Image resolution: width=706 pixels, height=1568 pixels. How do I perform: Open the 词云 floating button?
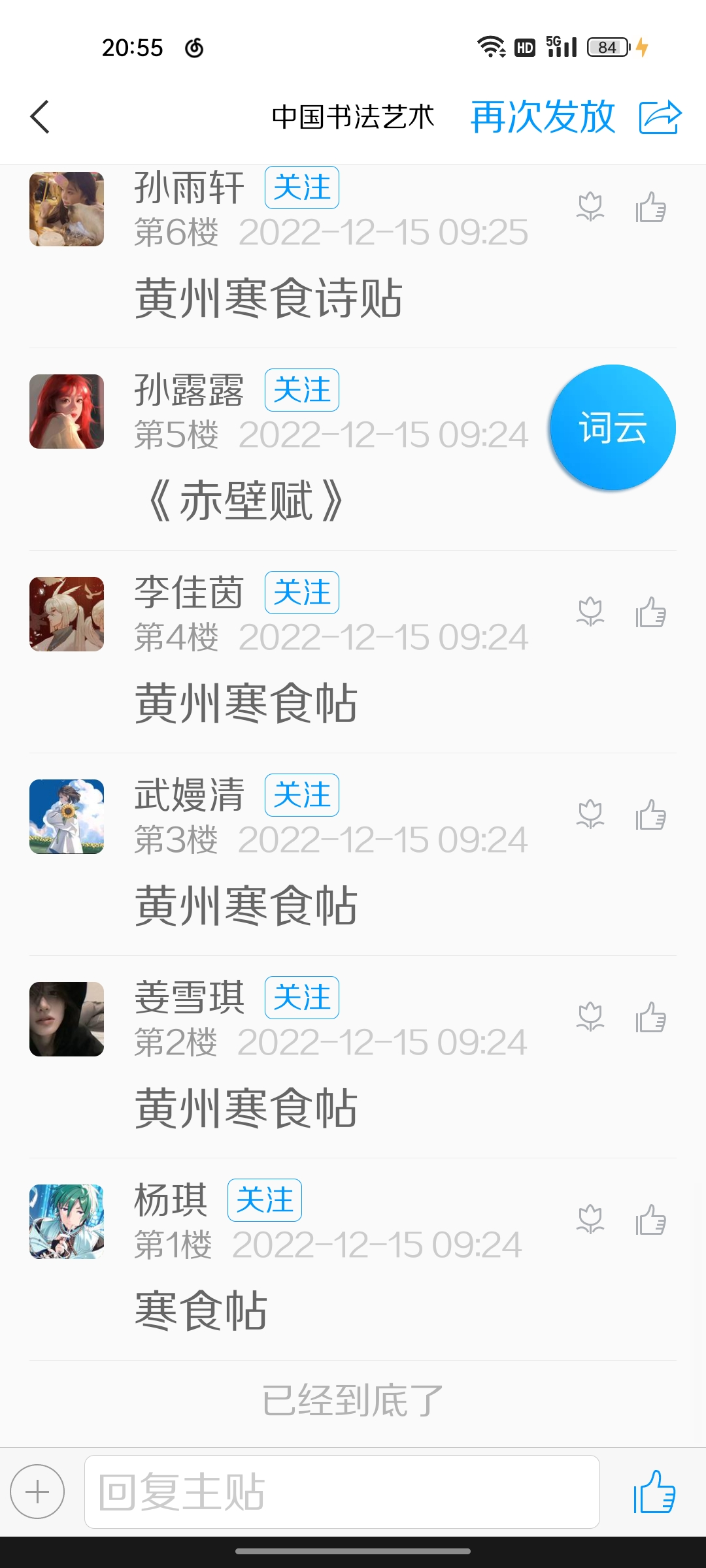pyautogui.click(x=613, y=428)
